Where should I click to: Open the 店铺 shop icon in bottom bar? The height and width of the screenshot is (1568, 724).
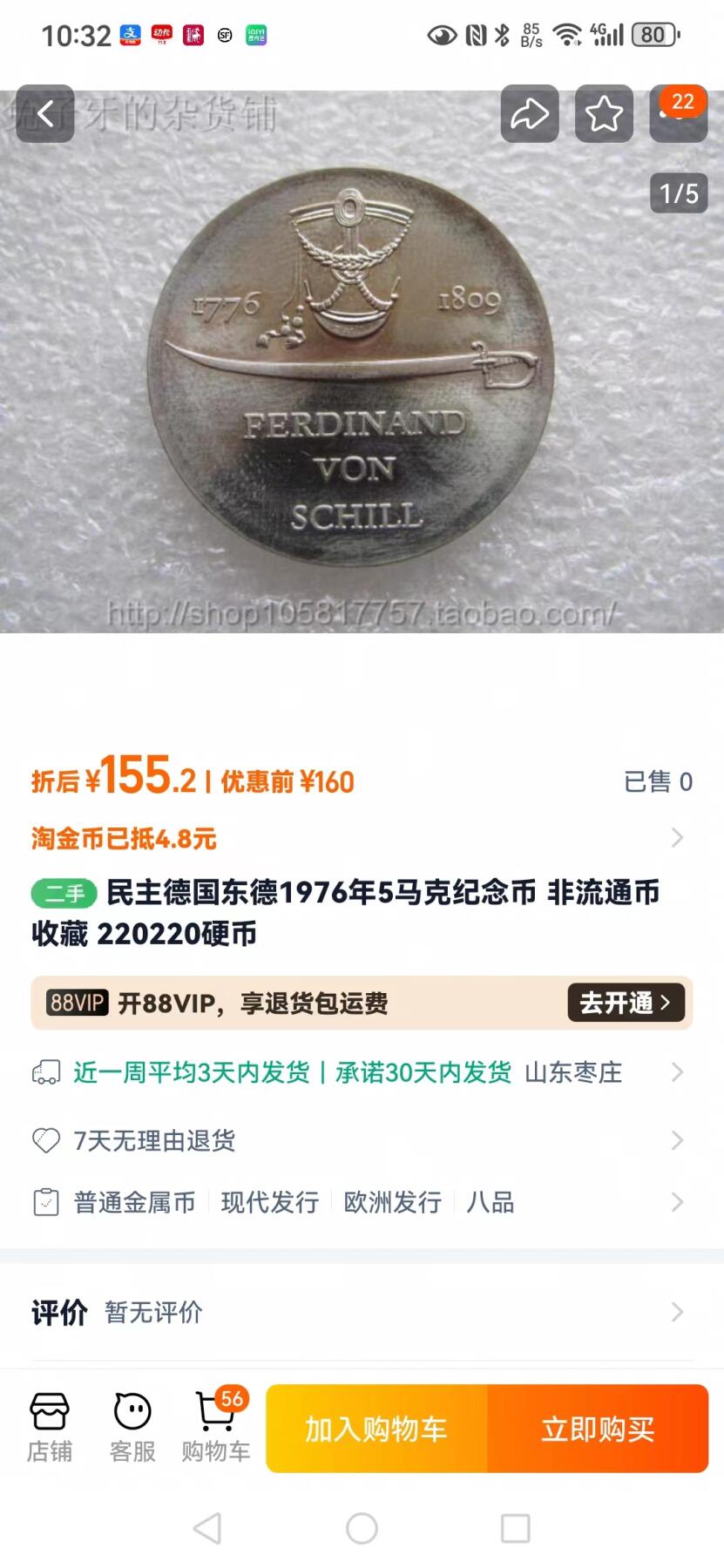click(x=50, y=1427)
